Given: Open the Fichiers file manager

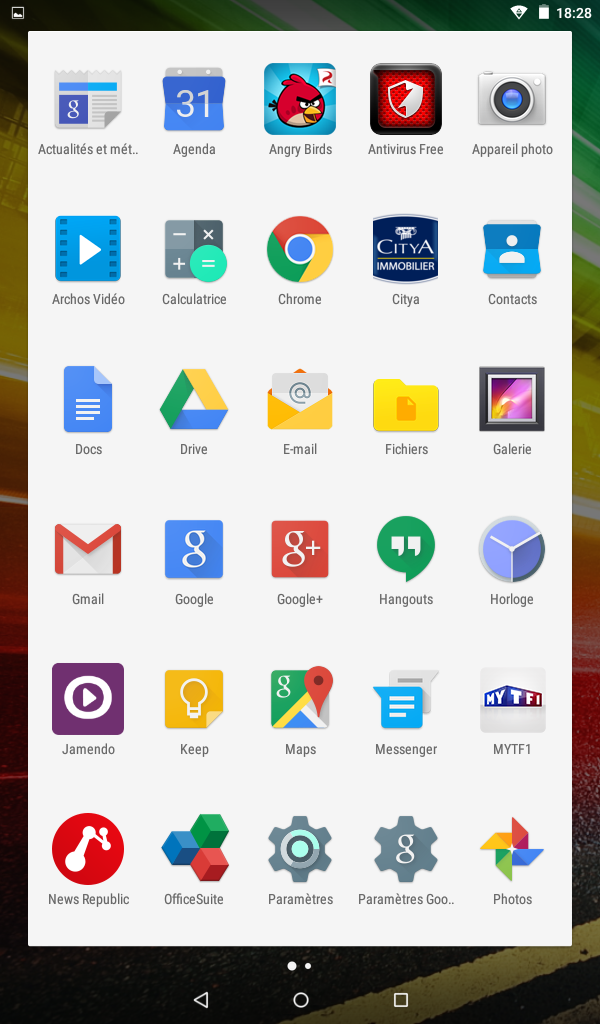Looking at the screenshot, I should pos(406,400).
